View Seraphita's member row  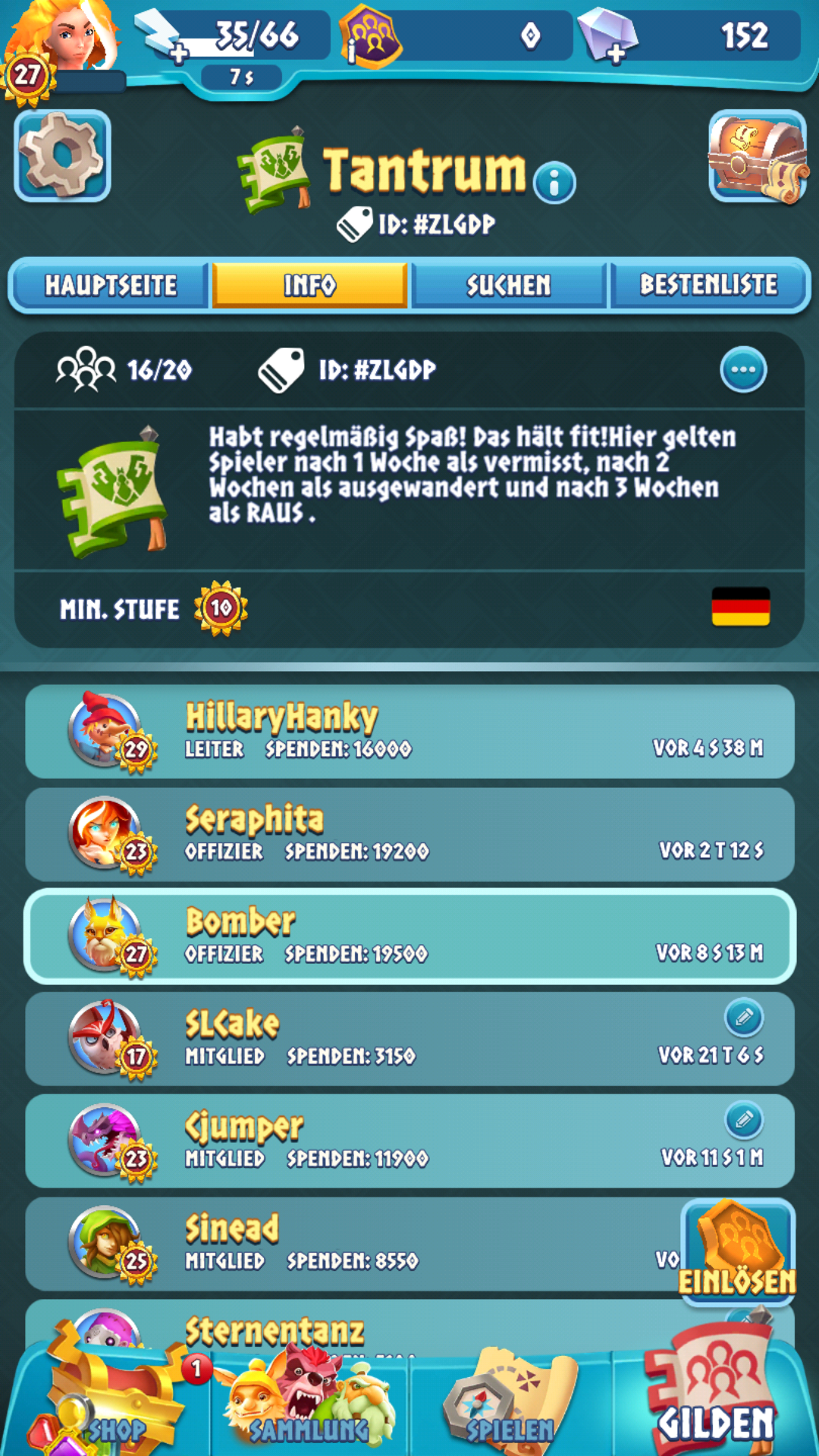(409, 834)
